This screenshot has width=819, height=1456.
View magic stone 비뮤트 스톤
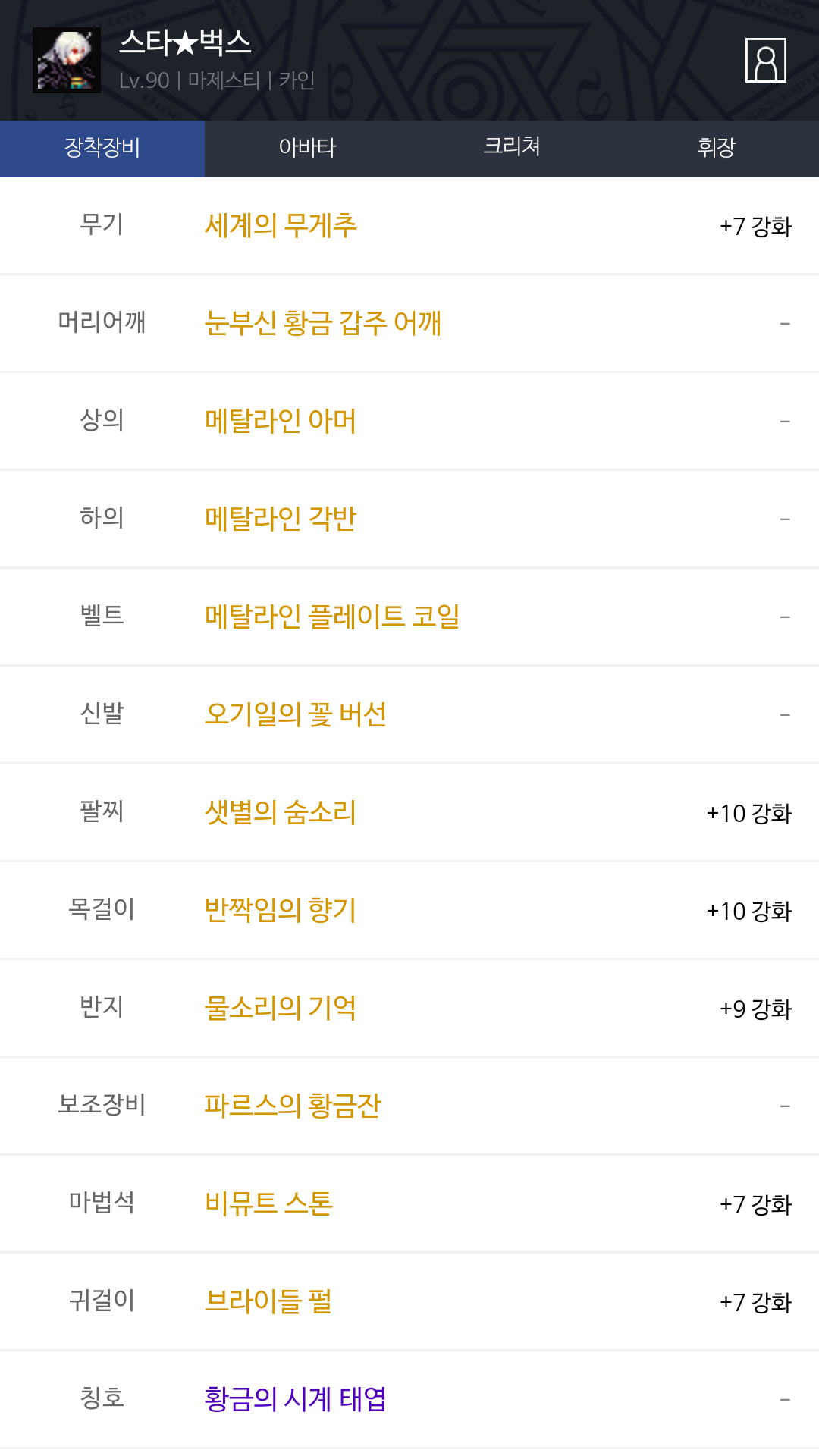[268, 1203]
